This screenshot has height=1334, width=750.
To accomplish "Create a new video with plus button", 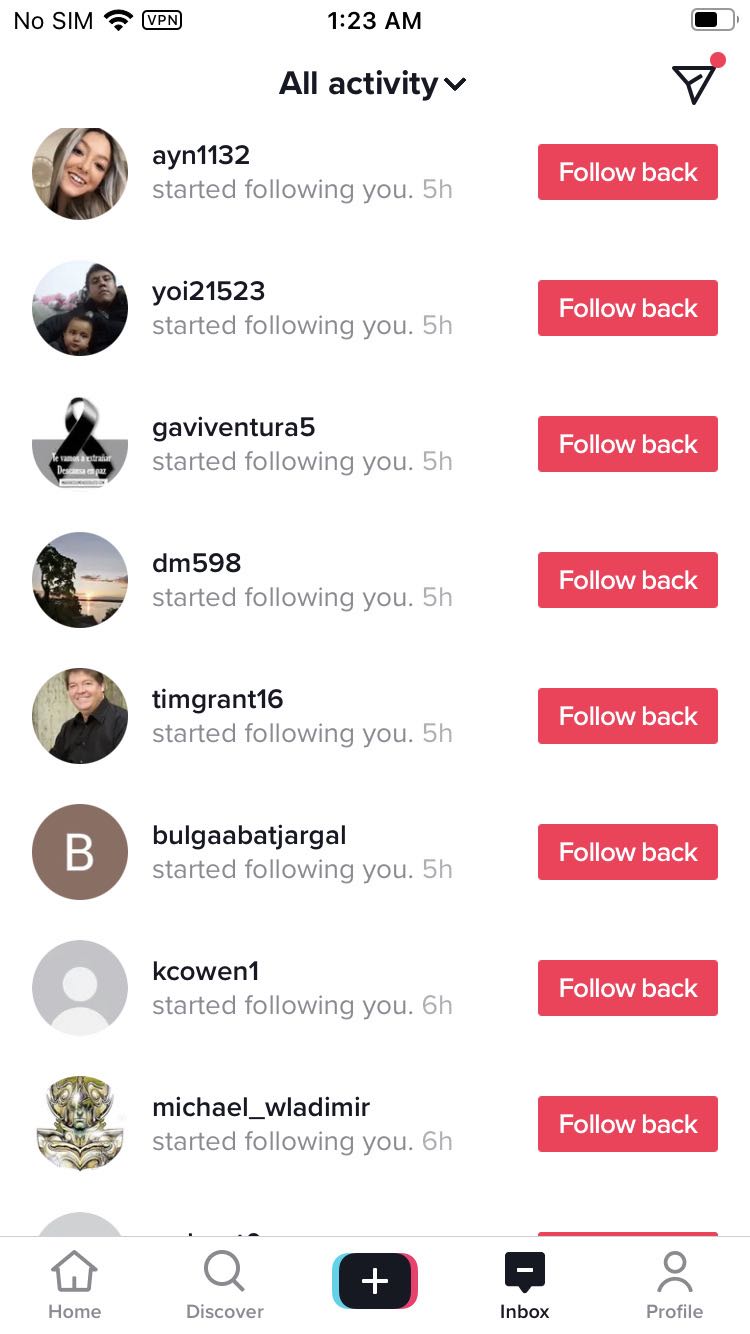I will 375,1281.
